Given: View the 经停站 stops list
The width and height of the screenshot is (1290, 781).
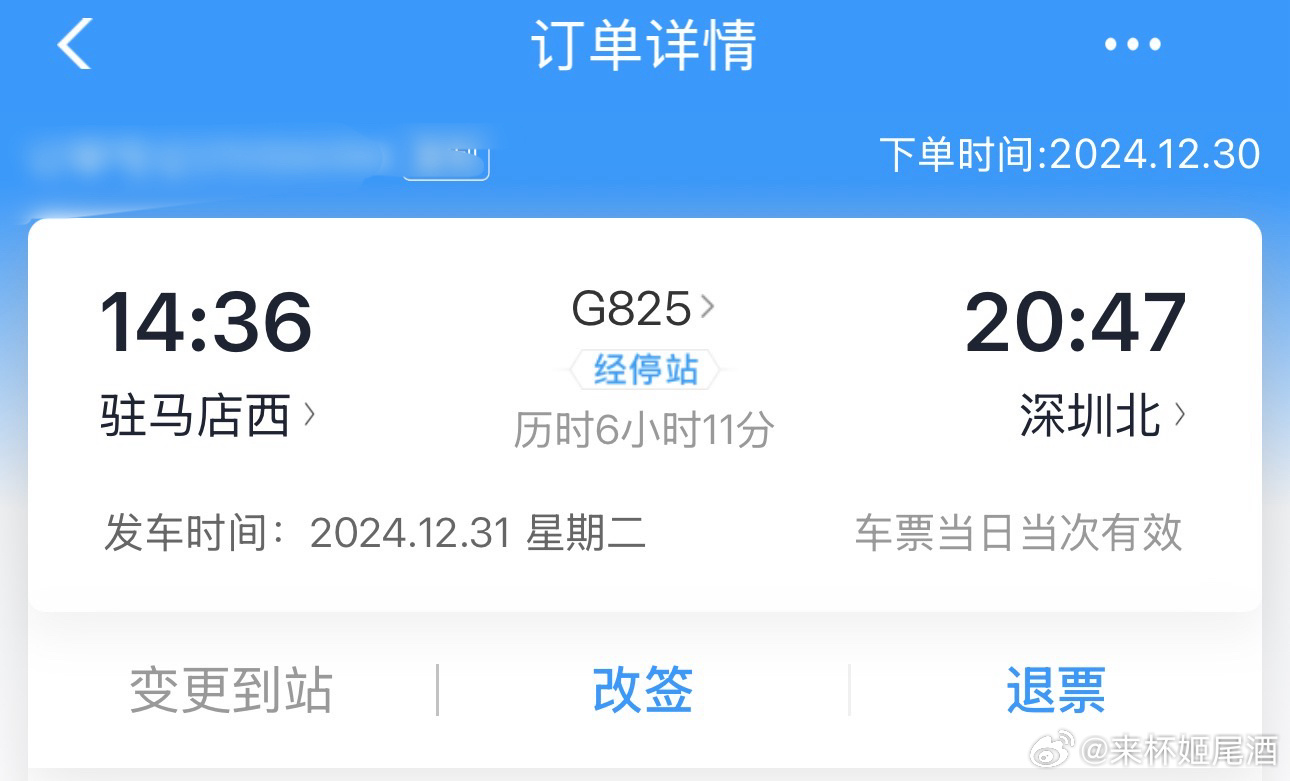Looking at the screenshot, I should 645,370.
